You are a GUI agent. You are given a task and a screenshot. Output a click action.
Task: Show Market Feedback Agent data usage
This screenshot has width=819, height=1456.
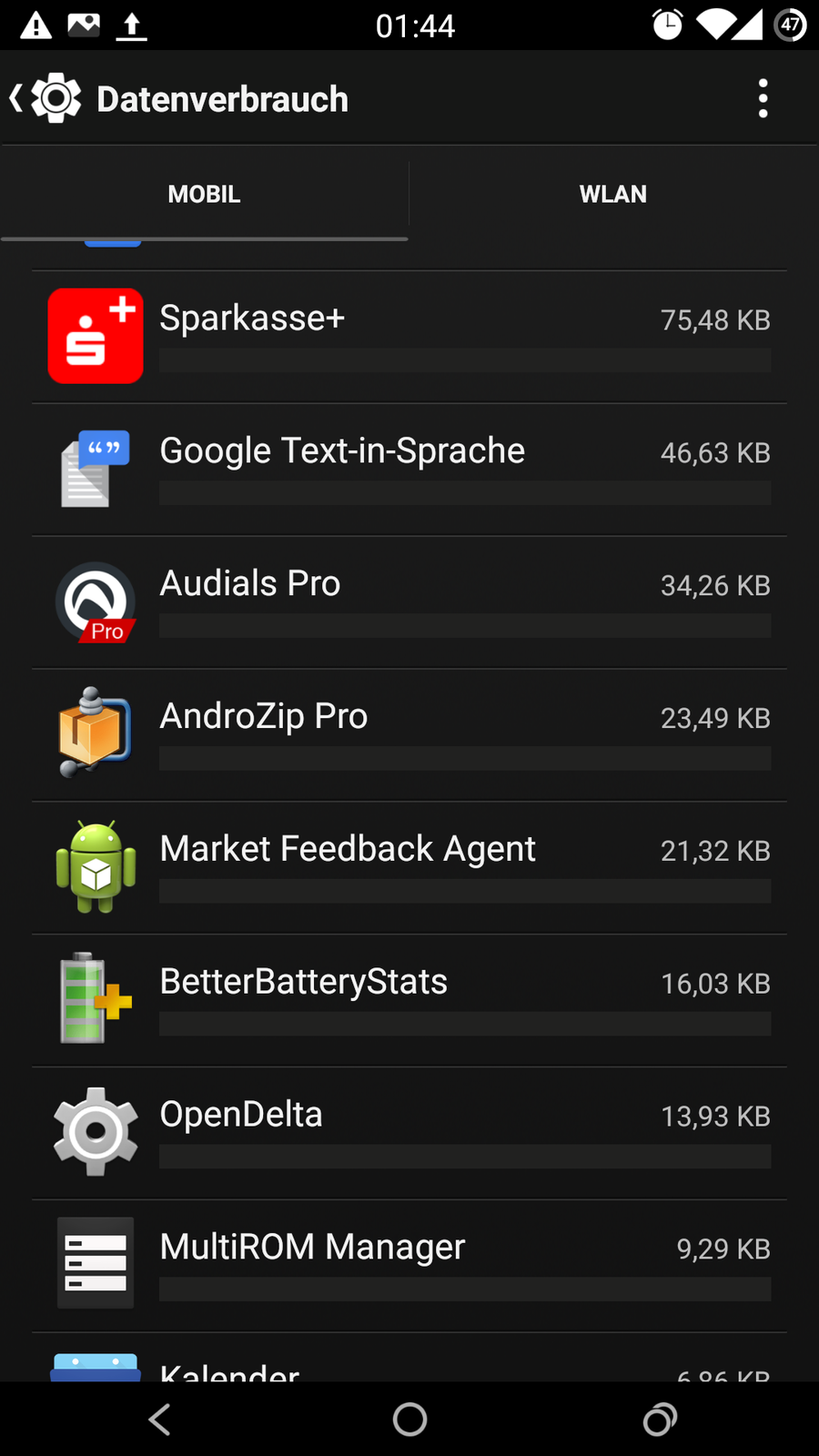pos(409,868)
